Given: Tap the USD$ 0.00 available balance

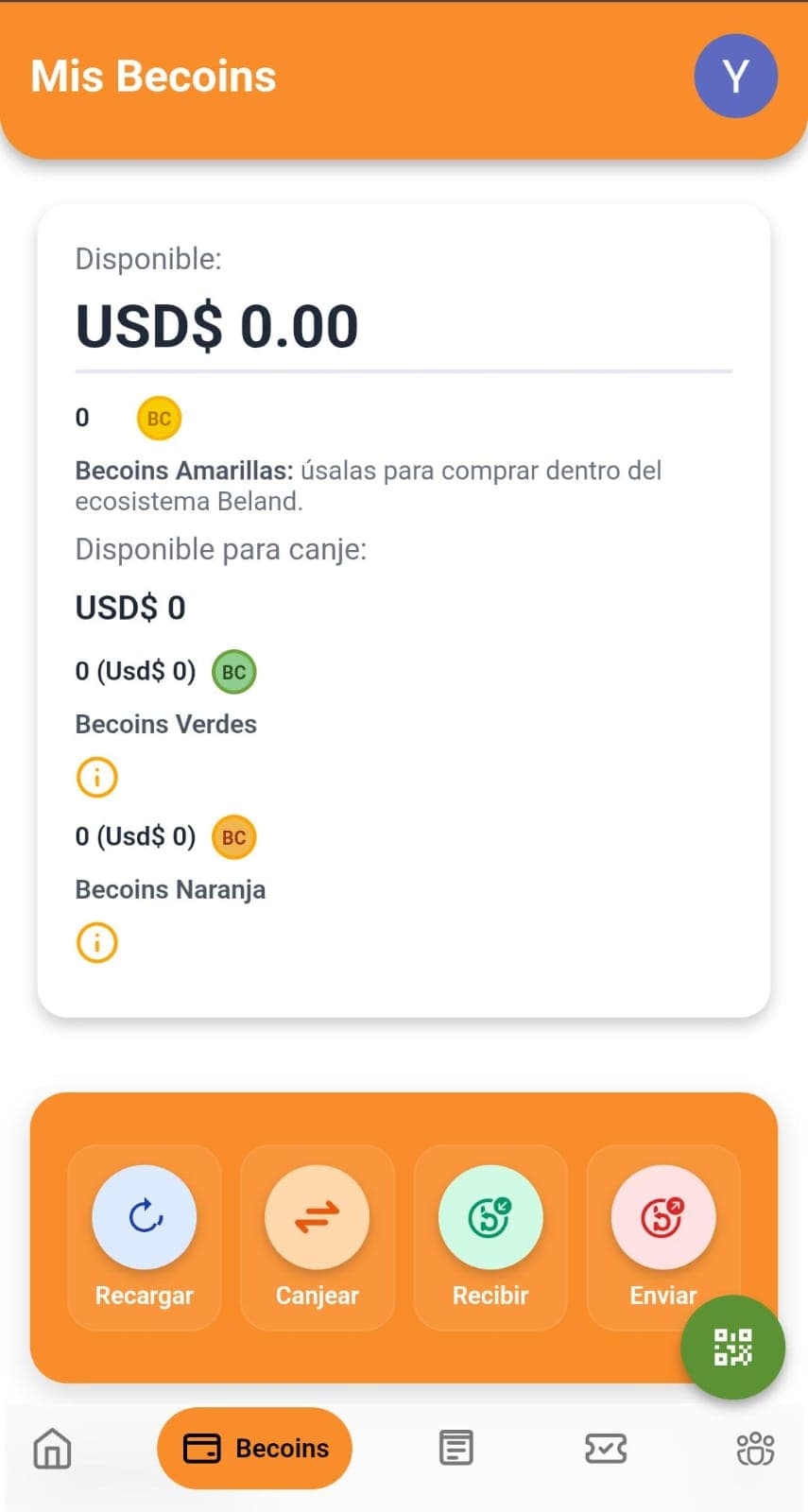Looking at the screenshot, I should pos(216,325).
